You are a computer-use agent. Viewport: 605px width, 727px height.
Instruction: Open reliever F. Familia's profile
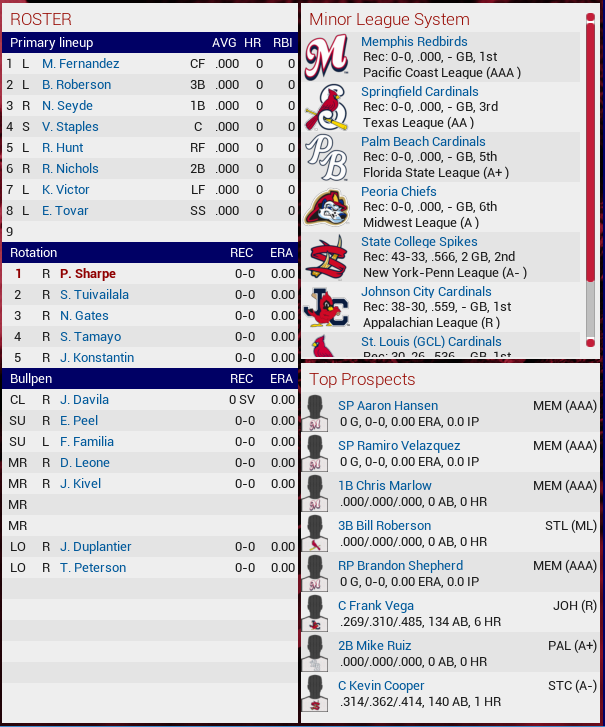(x=86, y=442)
